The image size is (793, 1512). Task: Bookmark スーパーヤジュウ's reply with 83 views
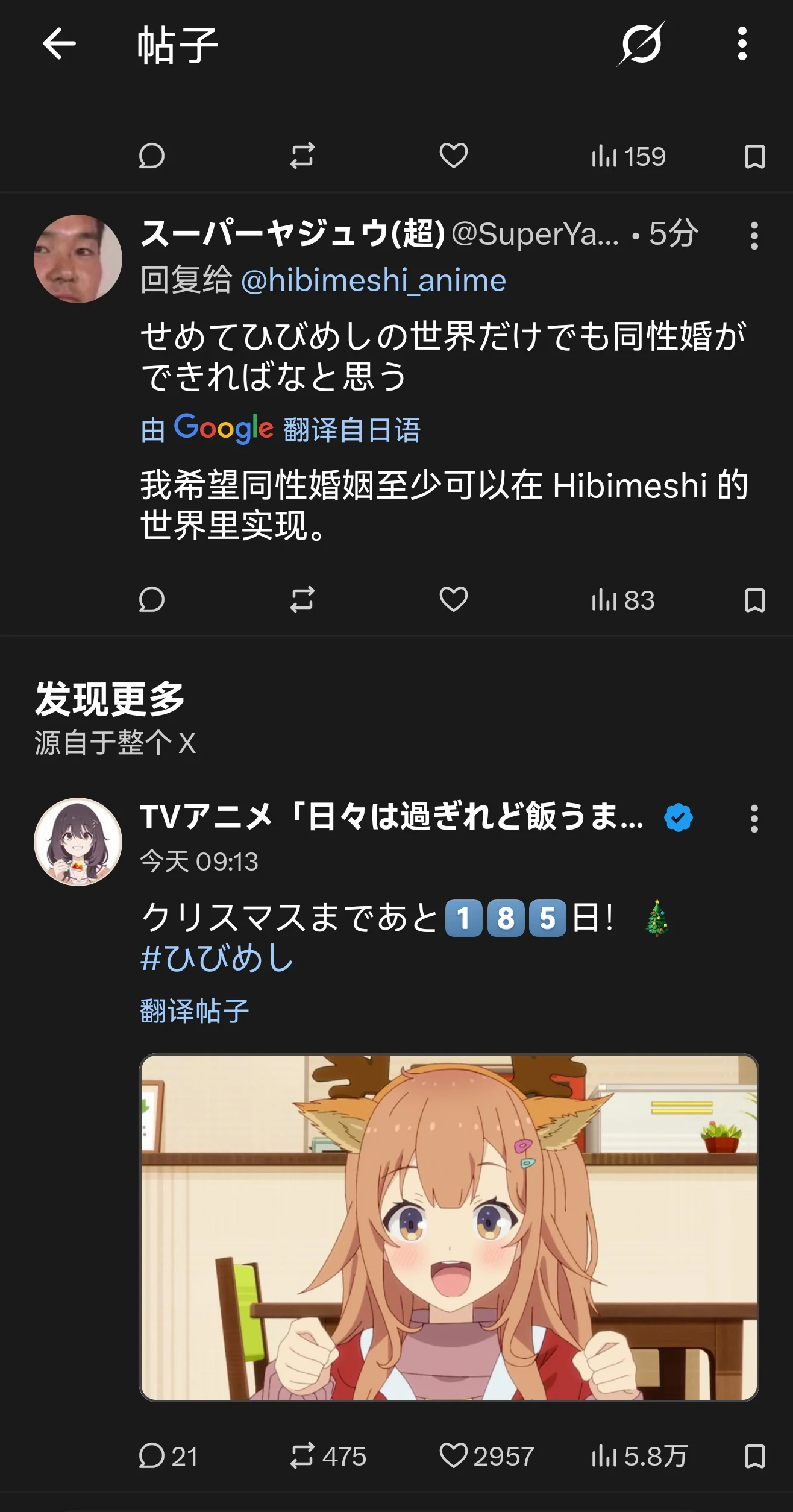coord(755,600)
